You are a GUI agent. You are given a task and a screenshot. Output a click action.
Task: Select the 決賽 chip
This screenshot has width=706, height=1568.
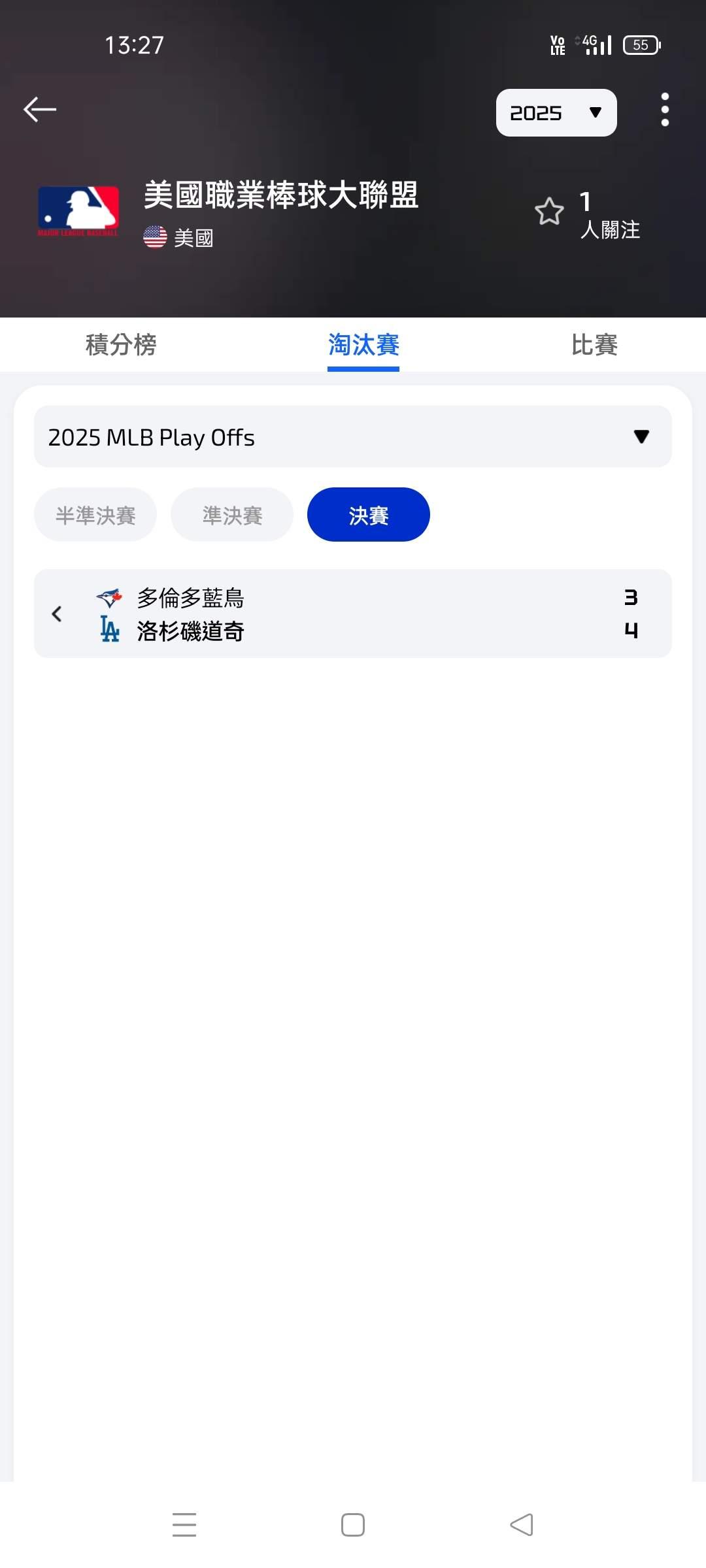click(x=369, y=515)
